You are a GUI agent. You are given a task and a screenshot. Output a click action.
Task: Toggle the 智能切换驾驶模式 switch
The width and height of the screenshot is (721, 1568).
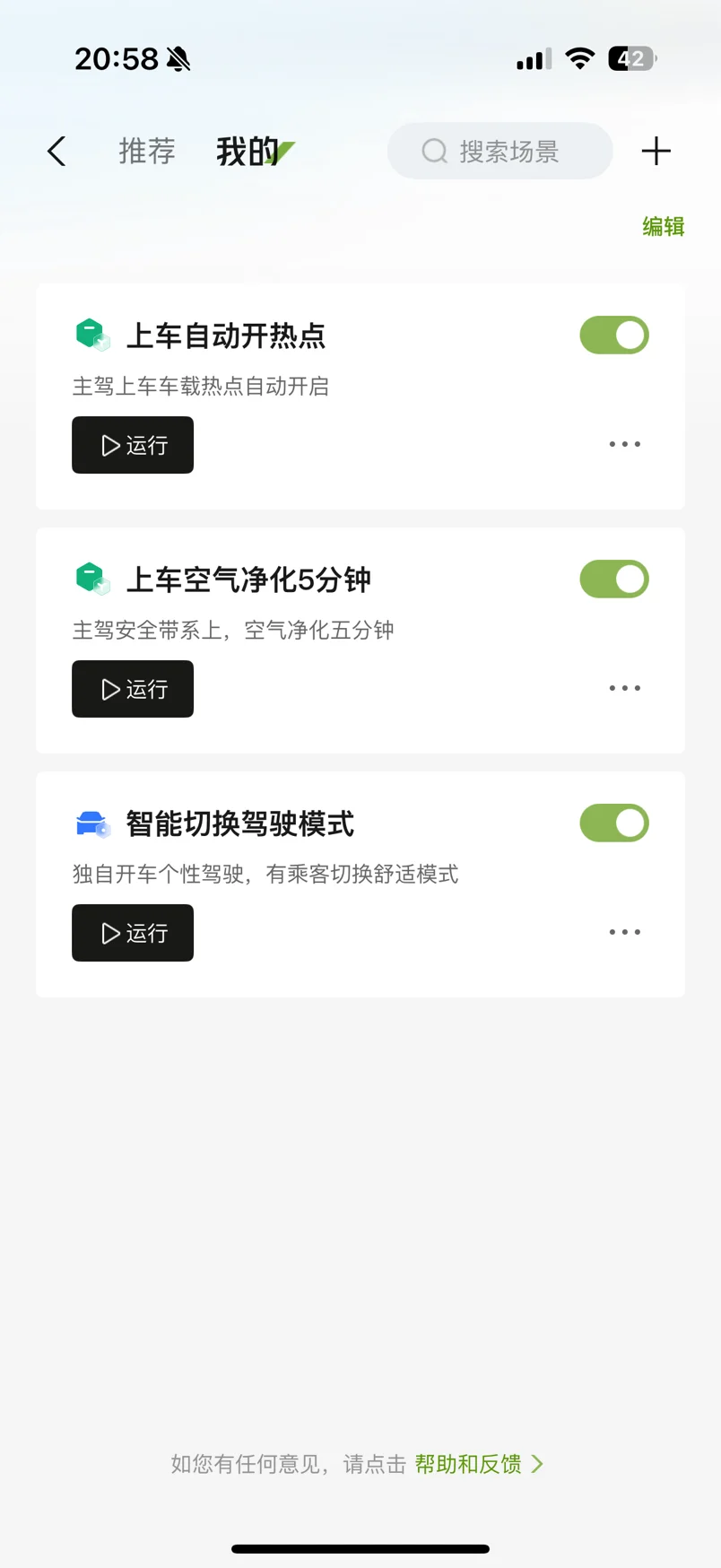(614, 823)
